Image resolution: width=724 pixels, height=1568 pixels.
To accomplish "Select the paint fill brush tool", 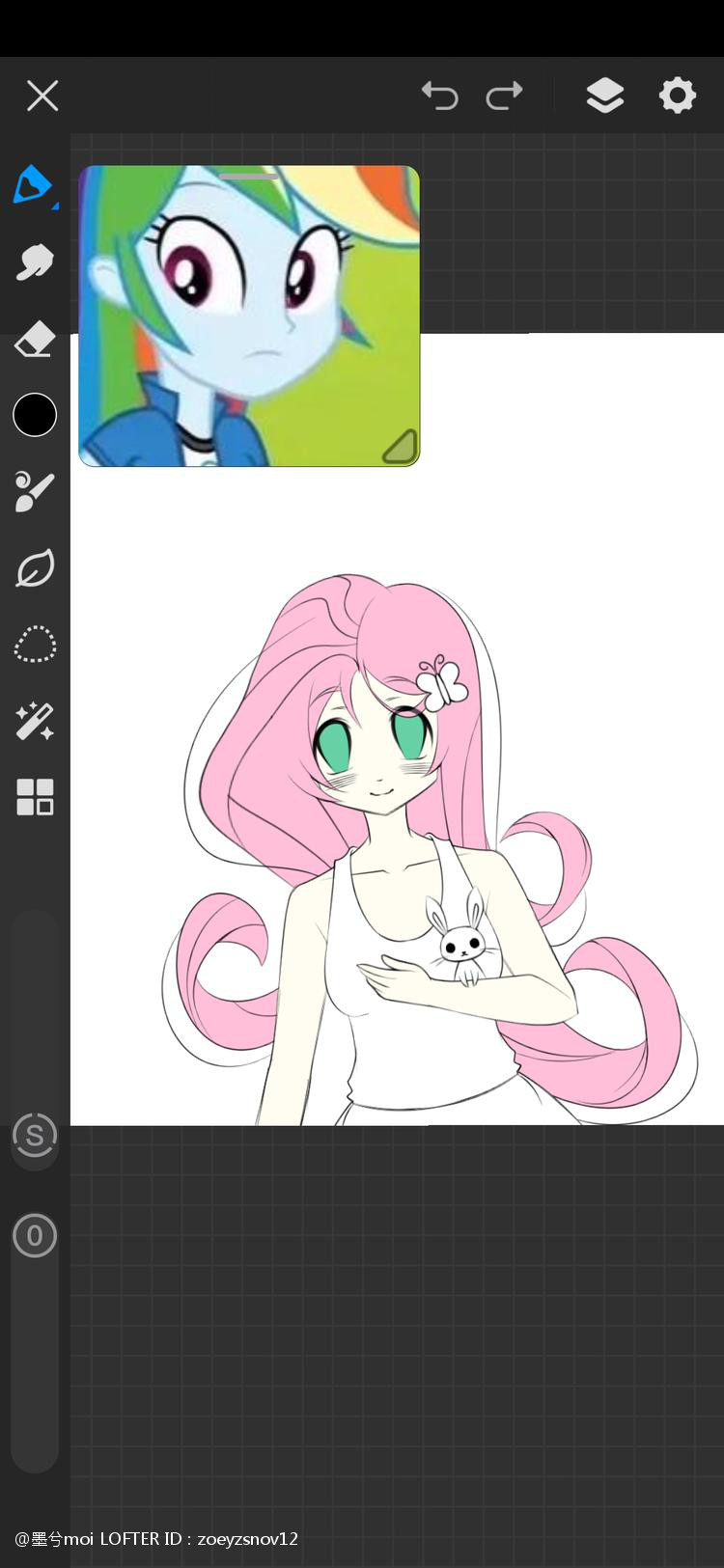I will point(35,491).
